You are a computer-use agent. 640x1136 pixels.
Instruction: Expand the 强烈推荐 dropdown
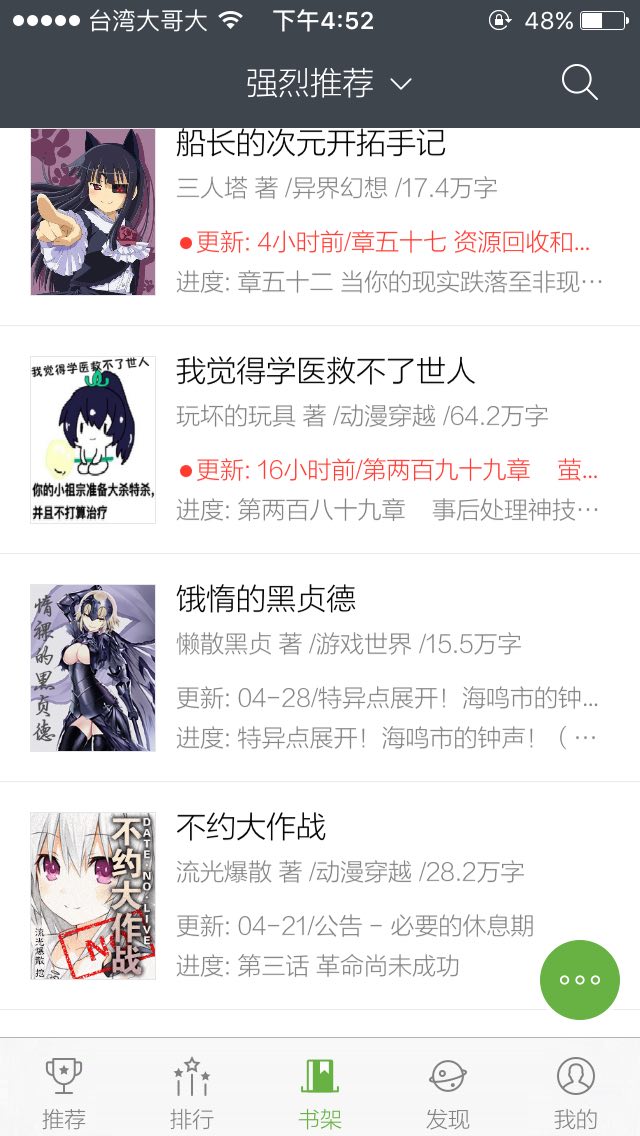pyautogui.click(x=328, y=84)
